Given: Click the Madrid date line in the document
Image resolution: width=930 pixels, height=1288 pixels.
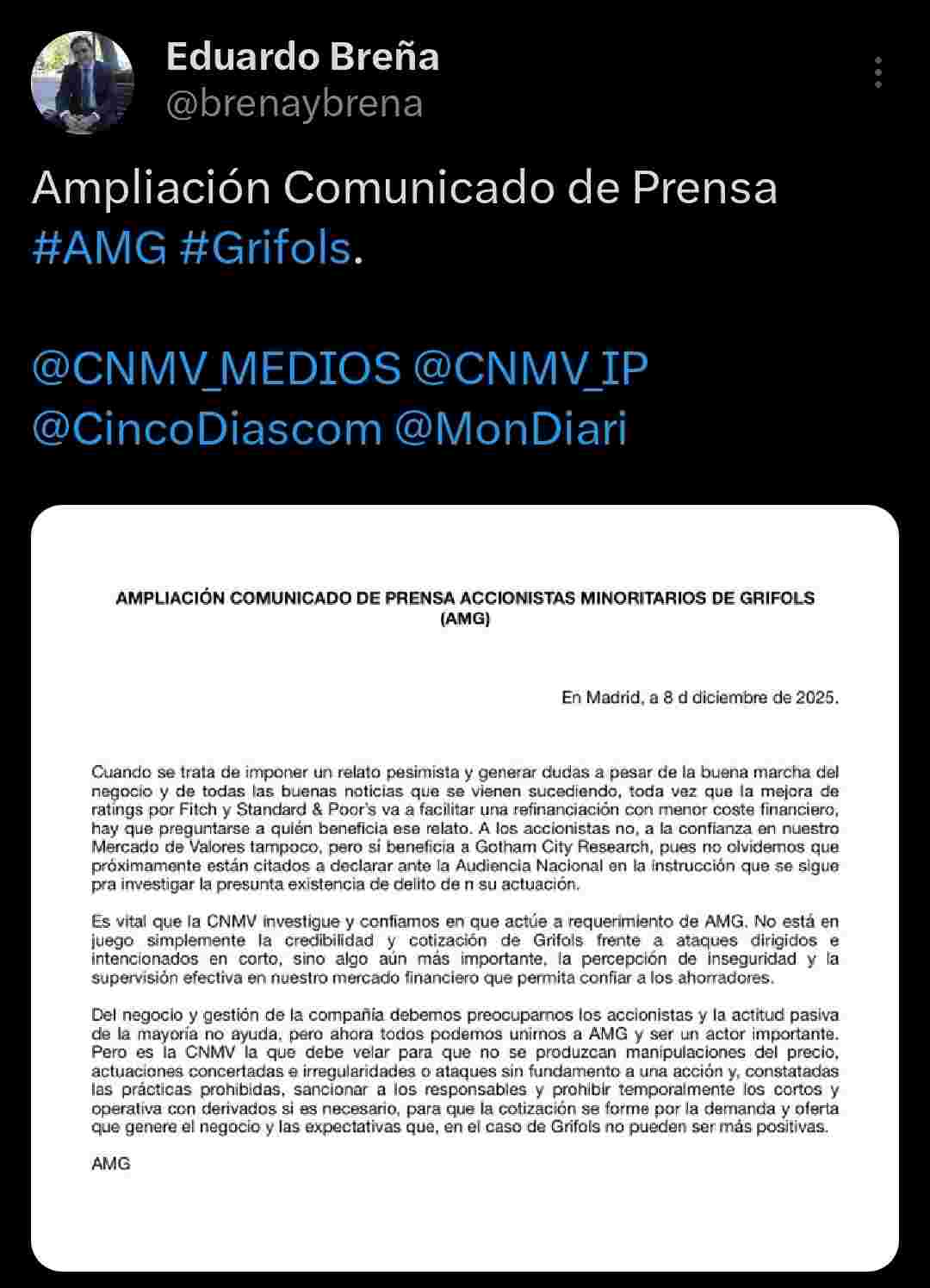Looking at the screenshot, I should [x=702, y=698].
